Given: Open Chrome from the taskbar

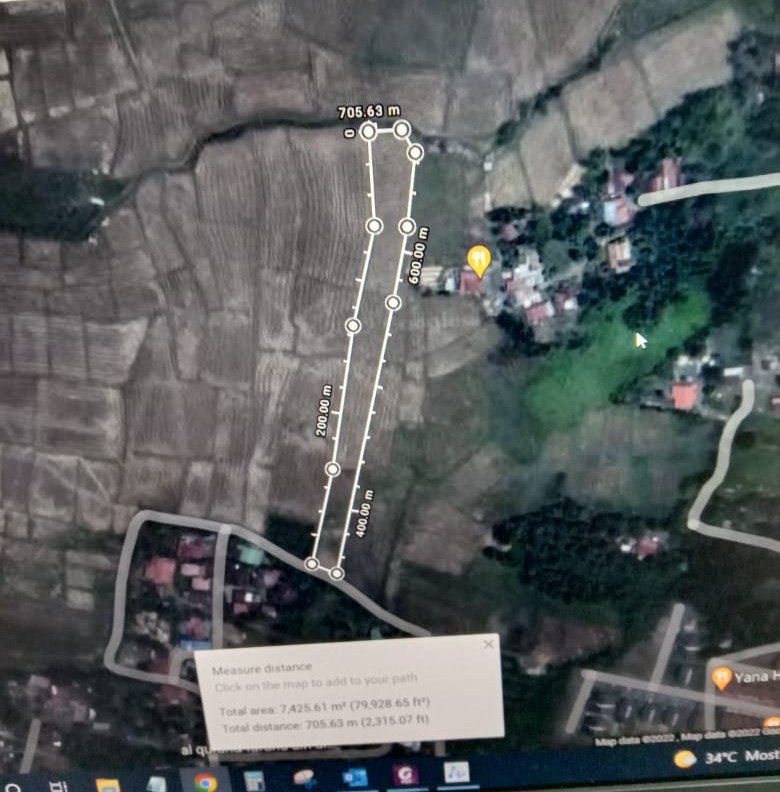Looking at the screenshot, I should coord(205,781).
